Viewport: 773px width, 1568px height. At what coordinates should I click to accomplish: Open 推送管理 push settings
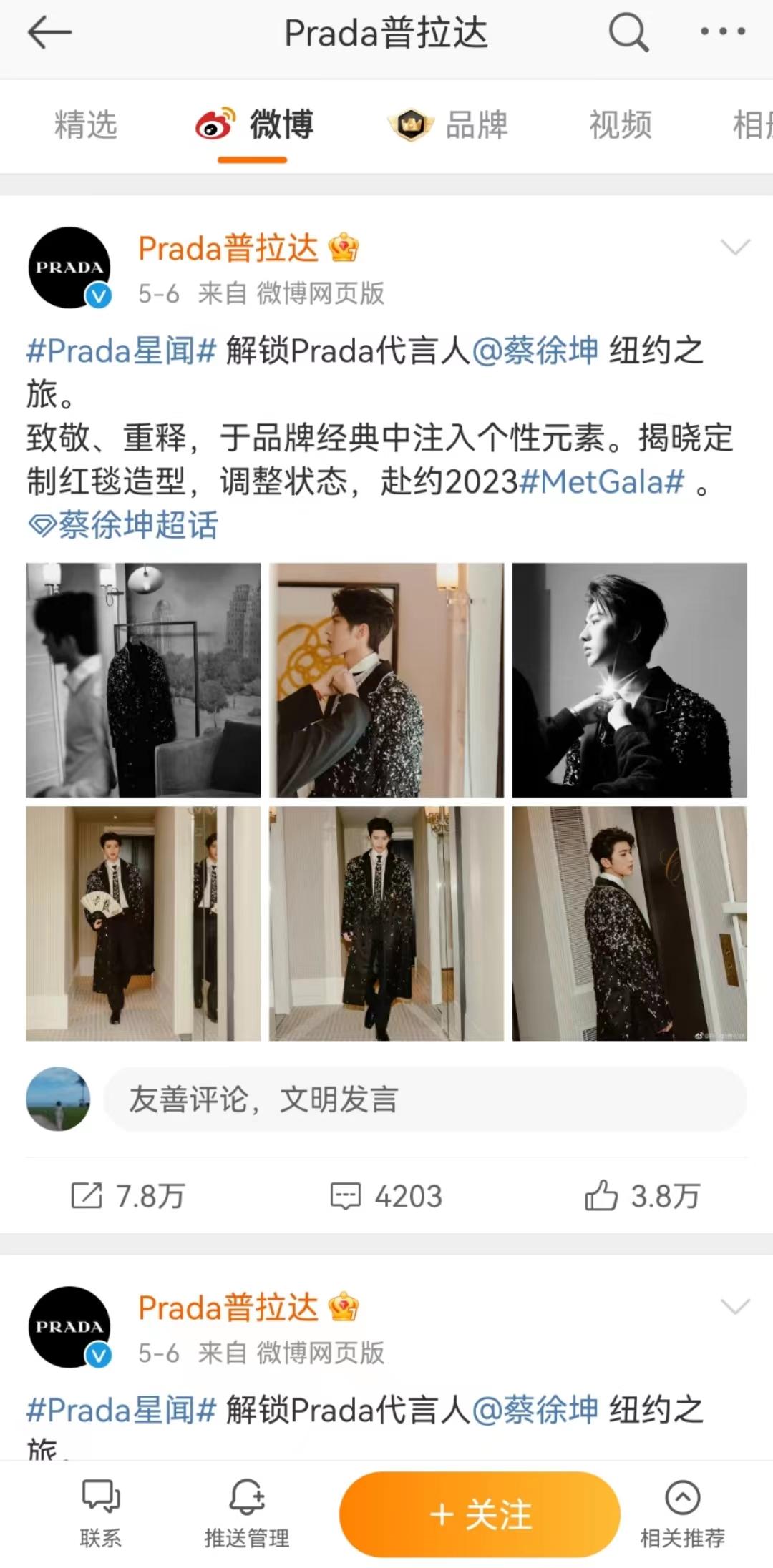(247, 1514)
